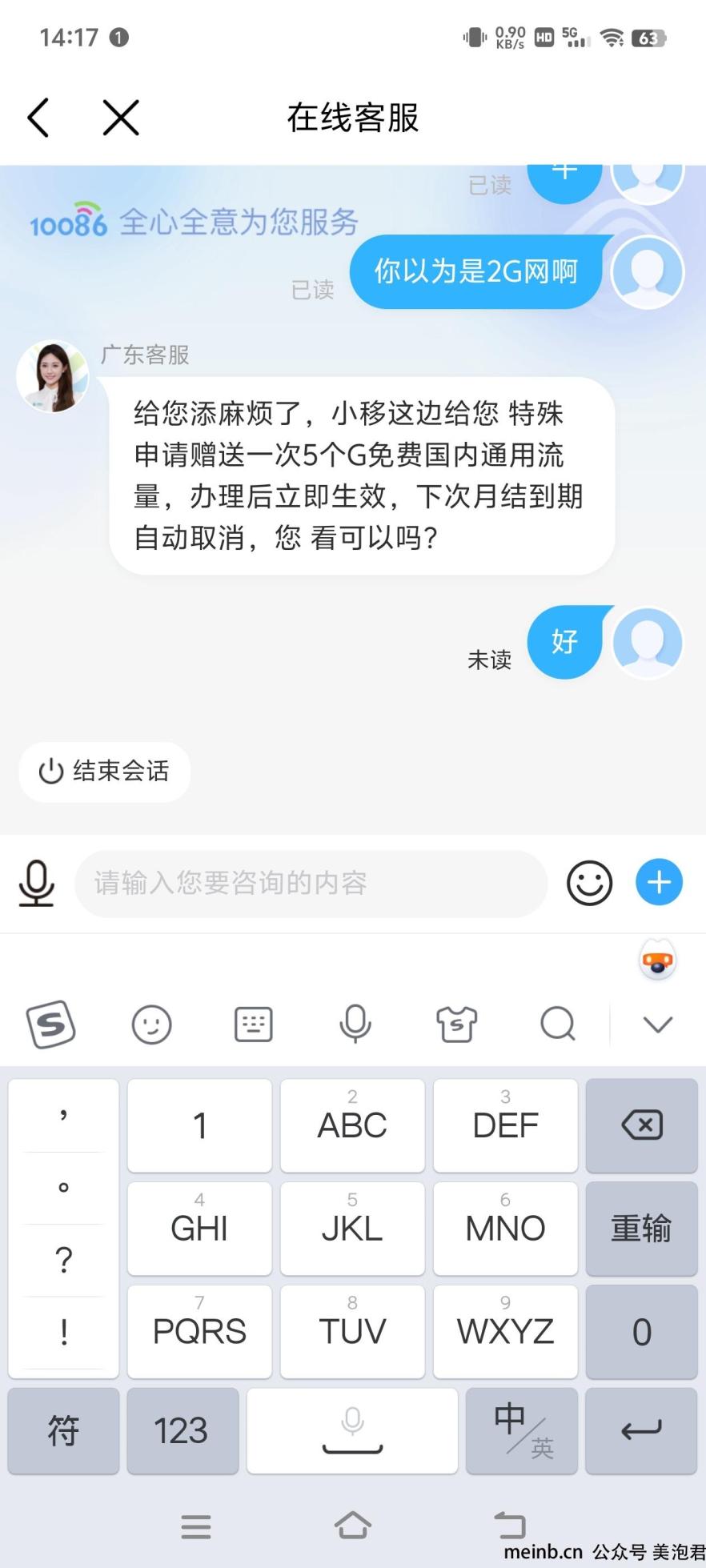The image size is (706, 1568).
Task: Tap the return key on the keyboard
Action: pos(641,1430)
